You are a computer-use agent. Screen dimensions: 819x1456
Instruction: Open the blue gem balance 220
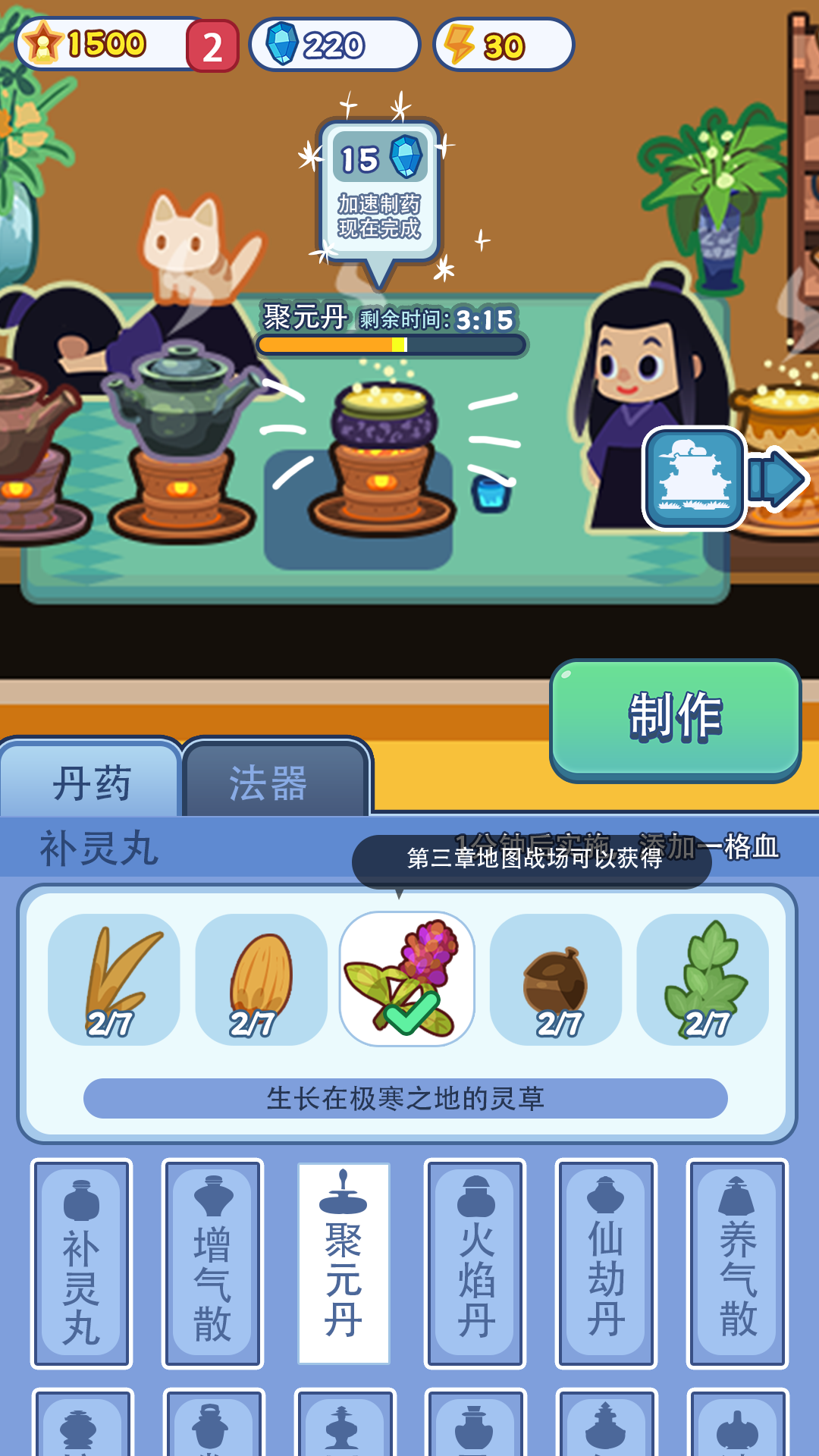tap(334, 45)
